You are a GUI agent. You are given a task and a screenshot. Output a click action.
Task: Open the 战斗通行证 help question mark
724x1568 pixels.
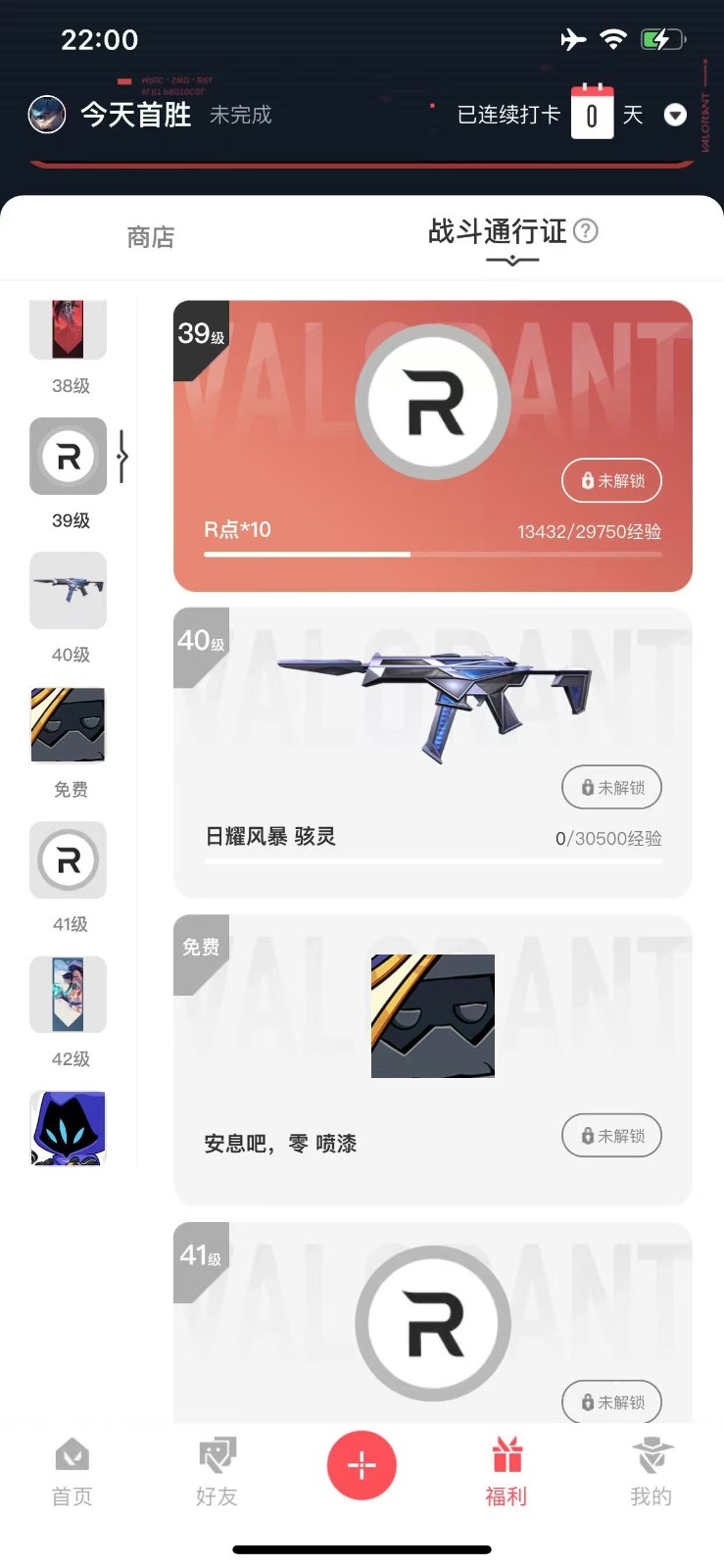point(586,231)
